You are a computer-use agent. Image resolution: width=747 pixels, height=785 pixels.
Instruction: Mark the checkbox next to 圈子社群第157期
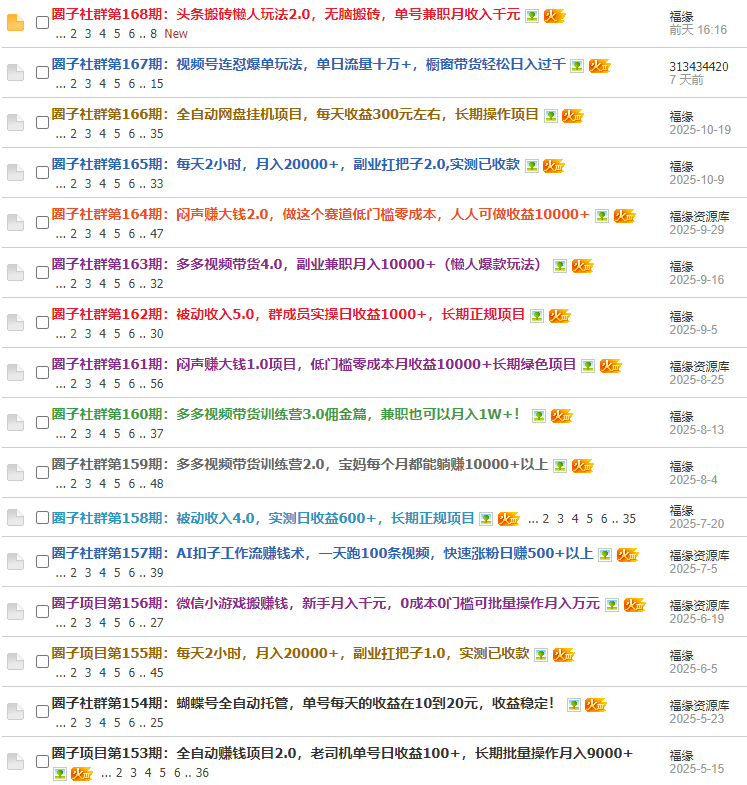coord(42,562)
